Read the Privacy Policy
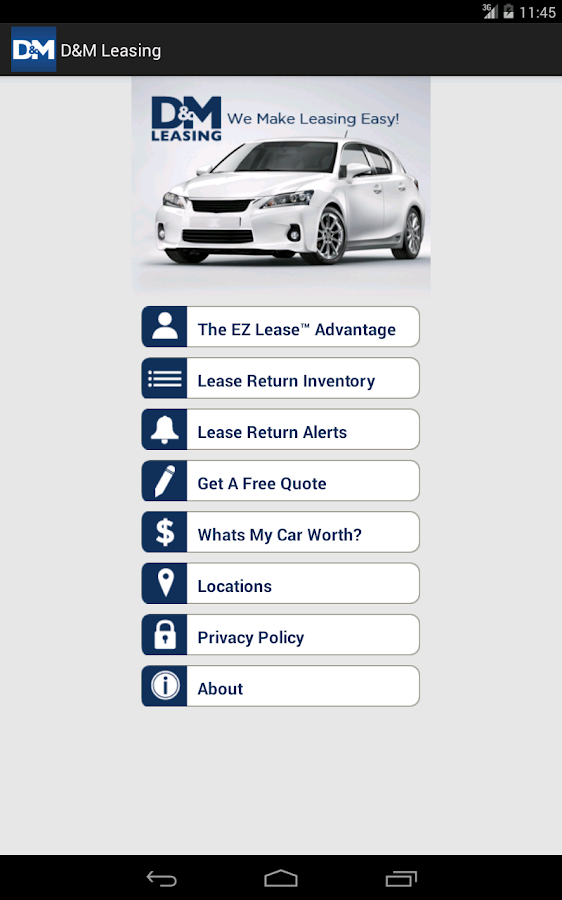This screenshot has width=562, height=900. click(x=281, y=635)
